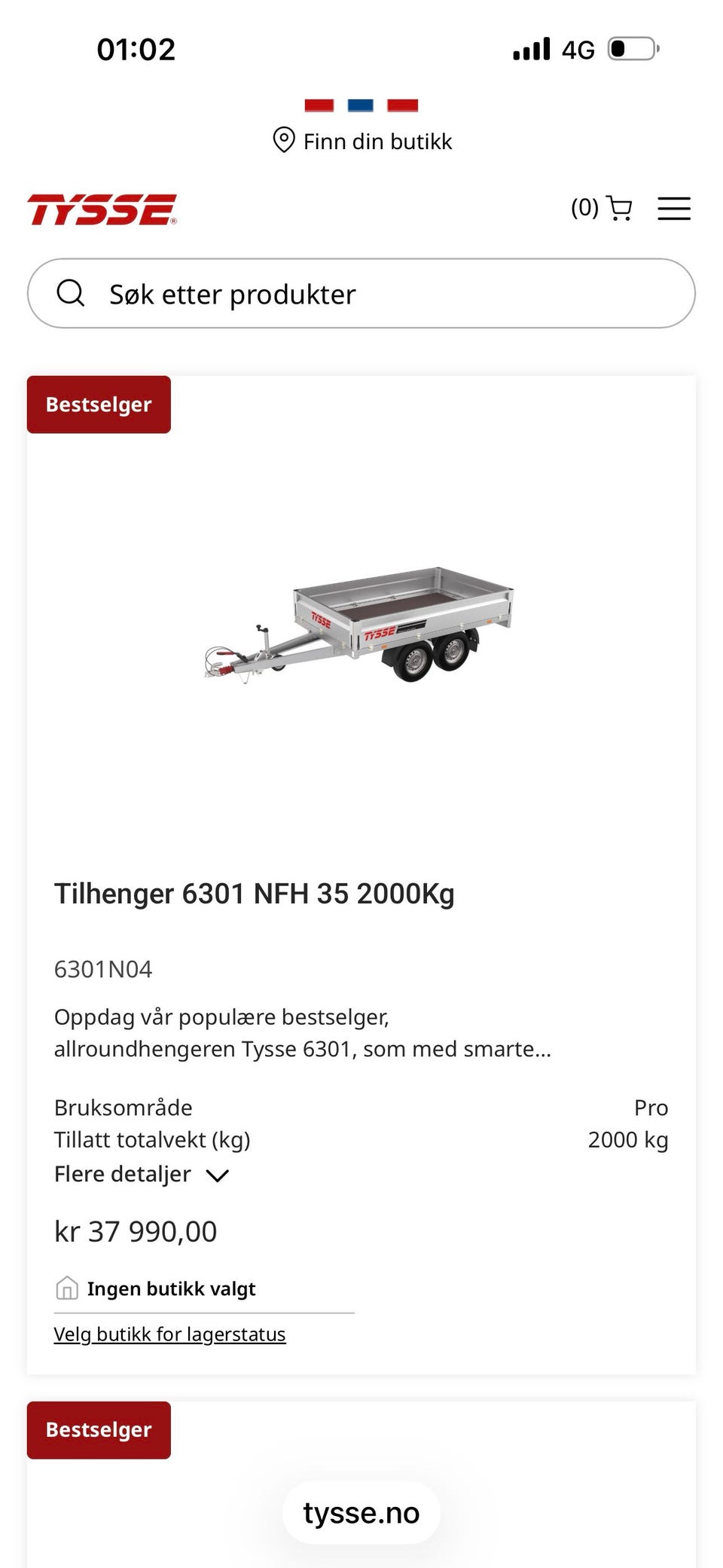The width and height of the screenshot is (723, 1568).
Task: Tap the 4G network indicator
Action: point(576,48)
